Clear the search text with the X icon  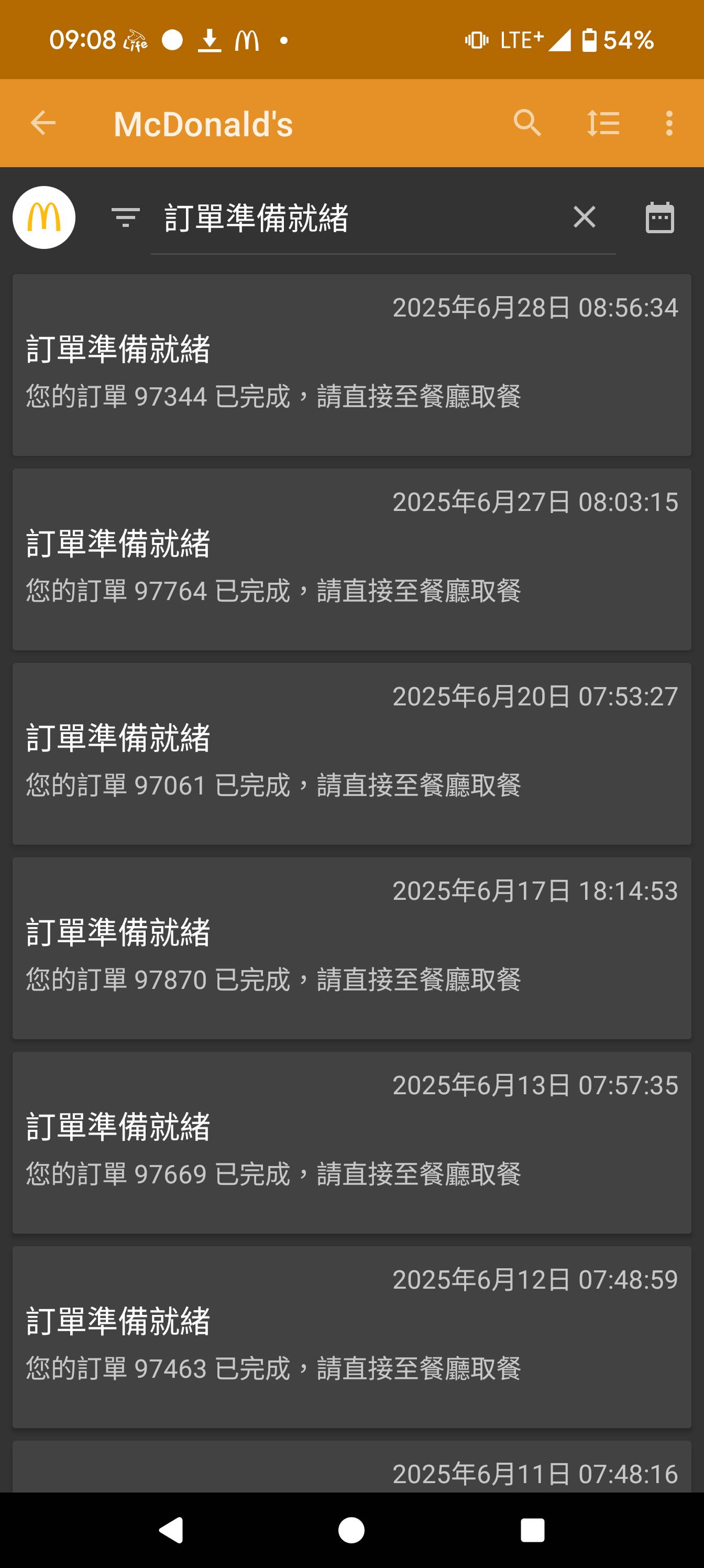[x=585, y=217]
